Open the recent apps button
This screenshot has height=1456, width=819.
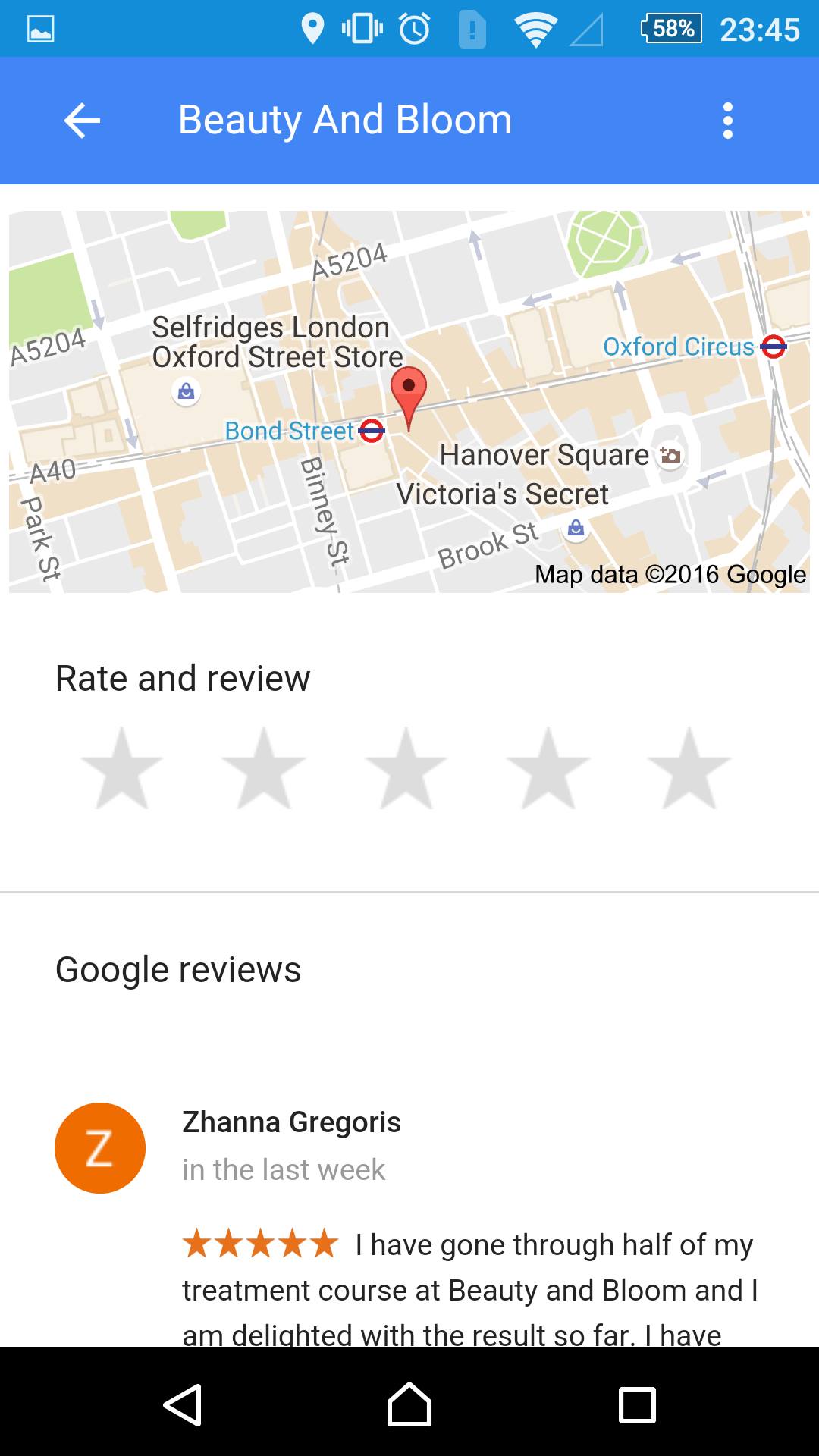(x=637, y=1405)
